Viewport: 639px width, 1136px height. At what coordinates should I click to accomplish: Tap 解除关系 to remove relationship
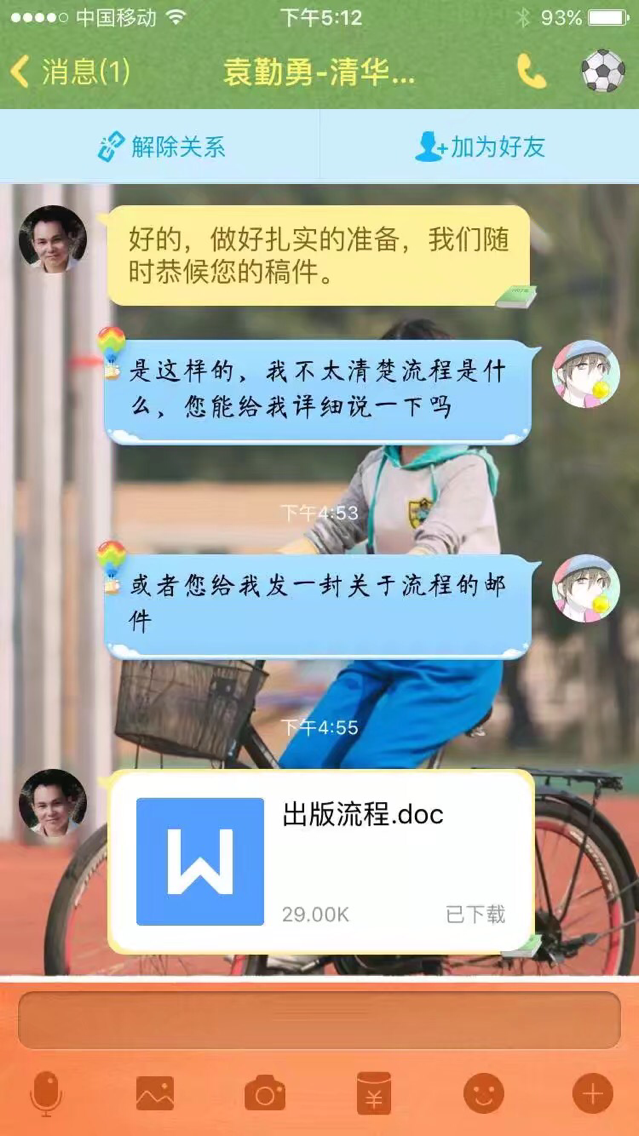tap(161, 147)
